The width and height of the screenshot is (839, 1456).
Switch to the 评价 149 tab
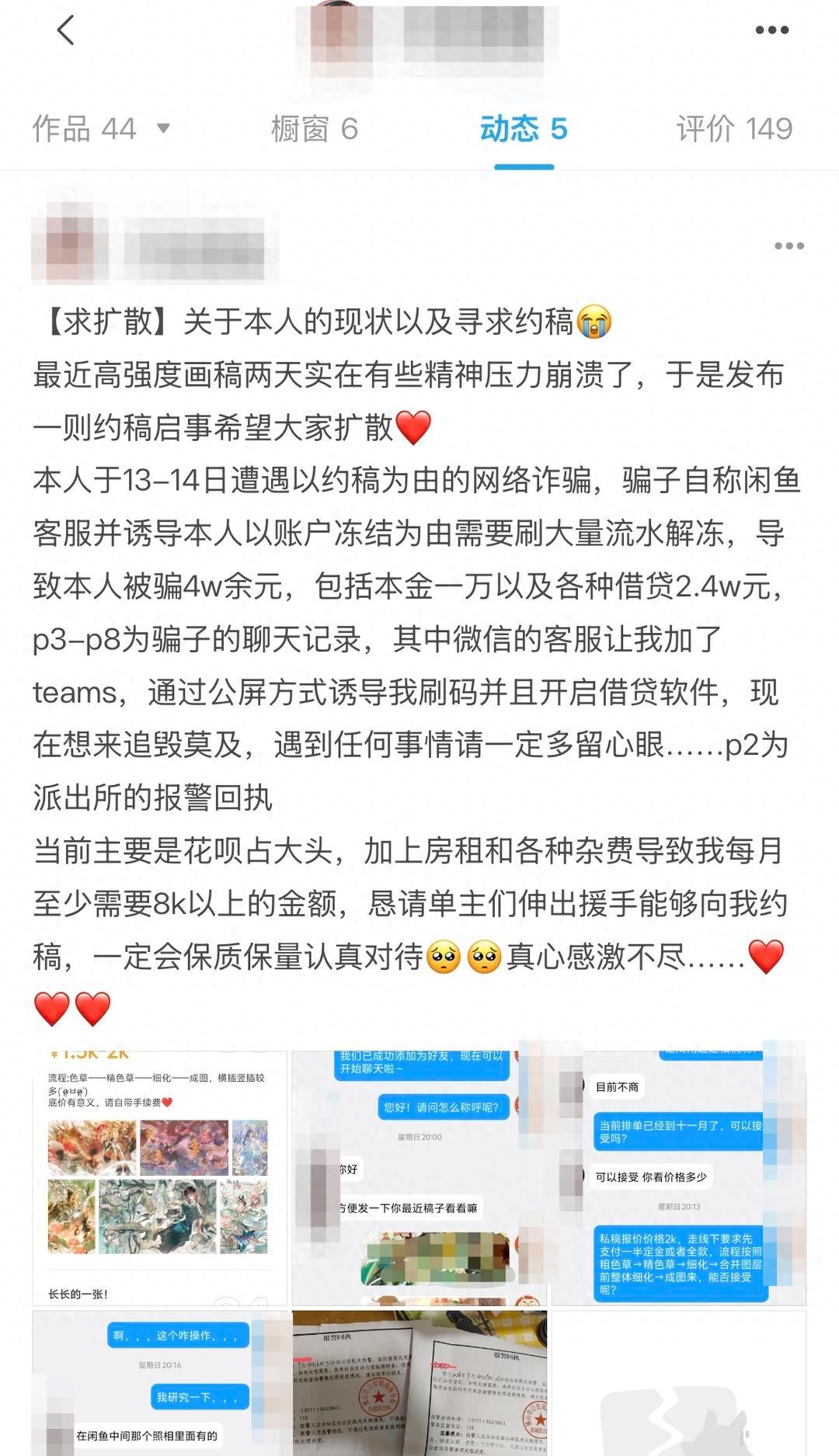click(734, 128)
